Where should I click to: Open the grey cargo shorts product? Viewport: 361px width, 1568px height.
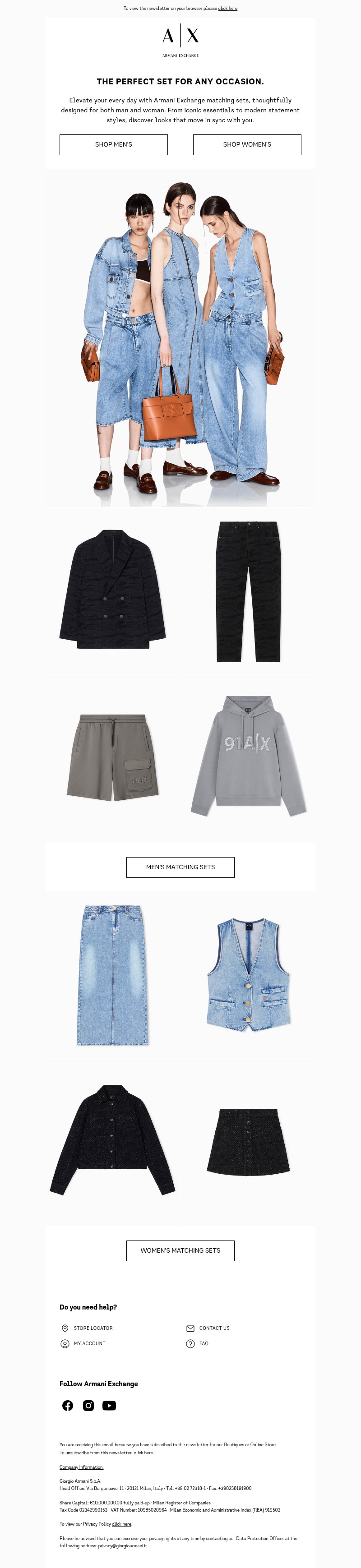[113, 757]
